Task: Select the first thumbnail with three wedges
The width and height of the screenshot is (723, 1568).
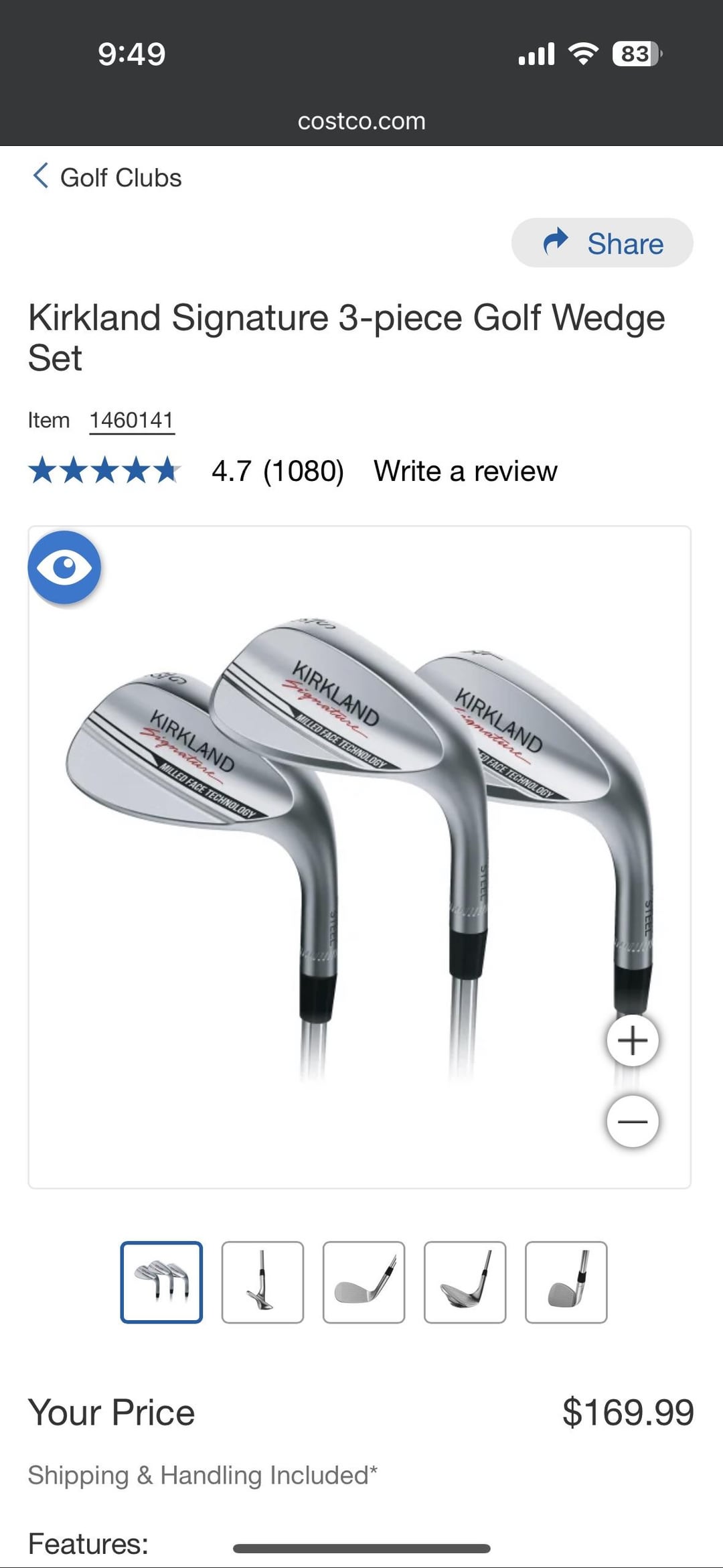Action: point(161,1282)
